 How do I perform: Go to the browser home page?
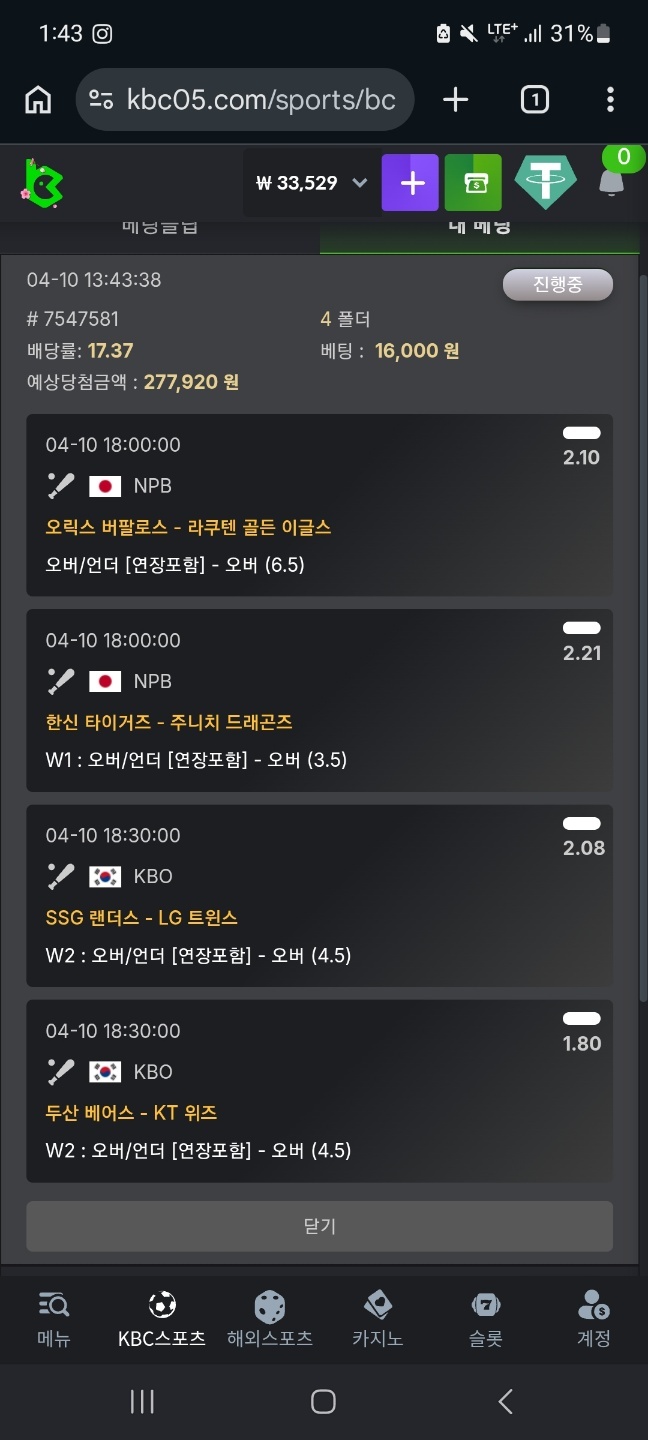point(38,100)
